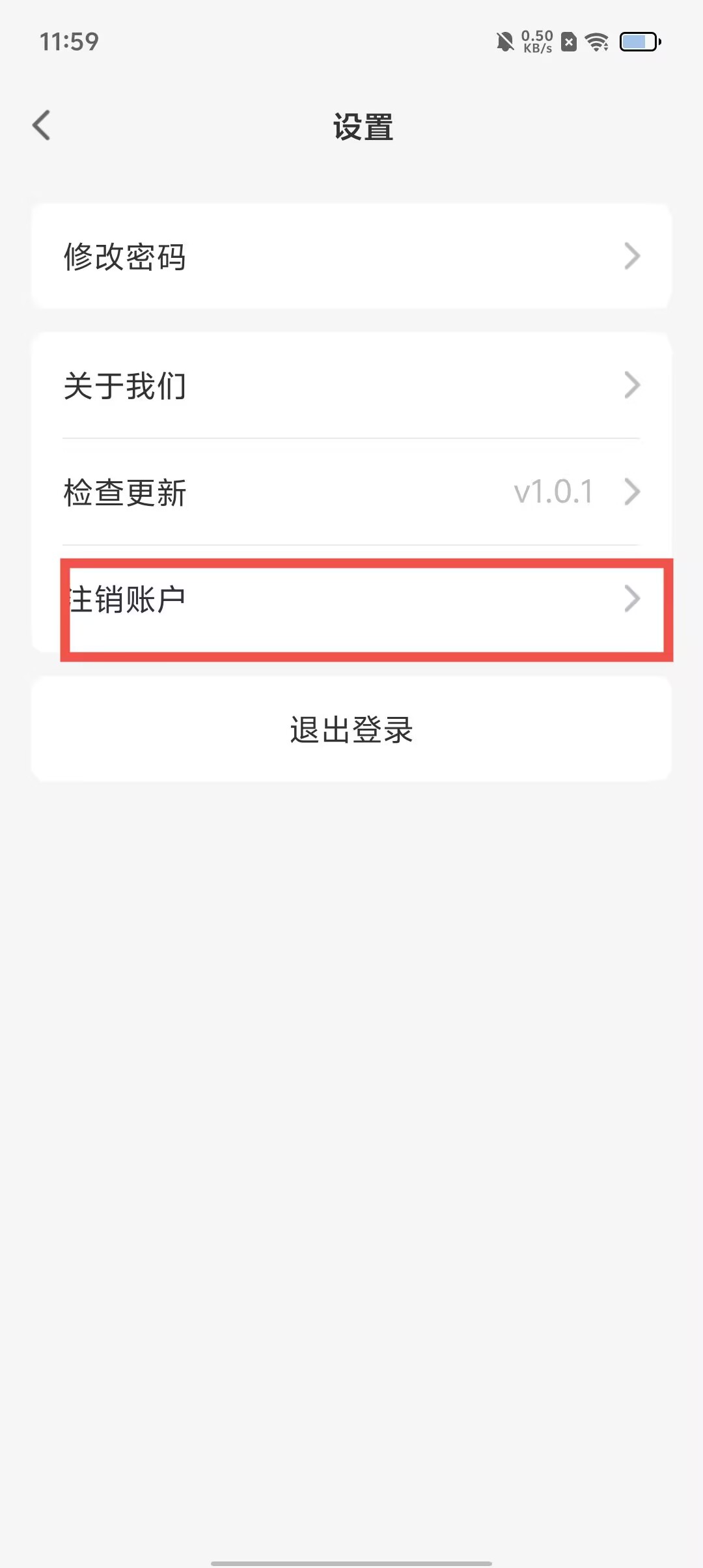Image resolution: width=703 pixels, height=1568 pixels.
Task: Open the 关于我们 page
Action: [351, 385]
